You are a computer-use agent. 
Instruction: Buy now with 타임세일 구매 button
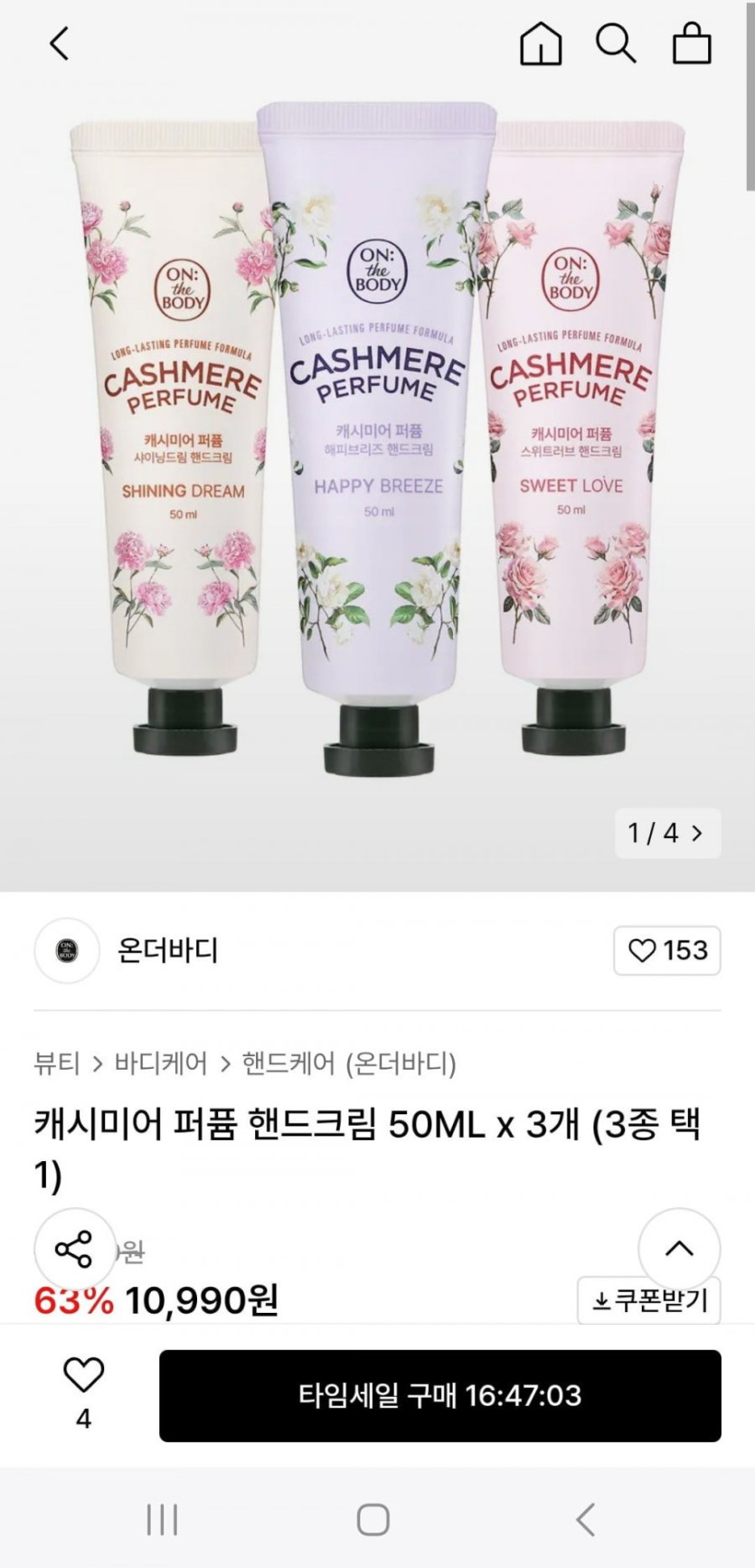pos(439,1395)
